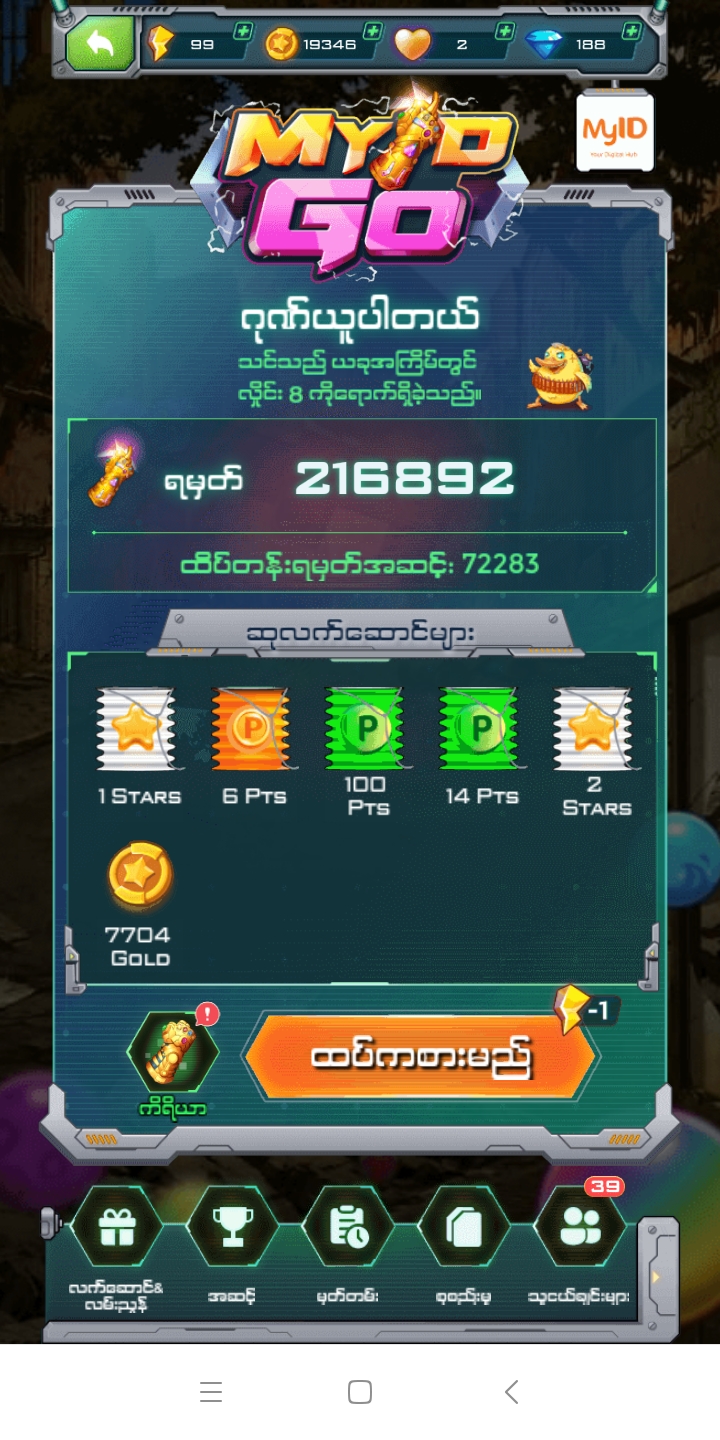Open the trophy ranking tab
The width and height of the screenshot is (720, 1440).
point(232,1228)
